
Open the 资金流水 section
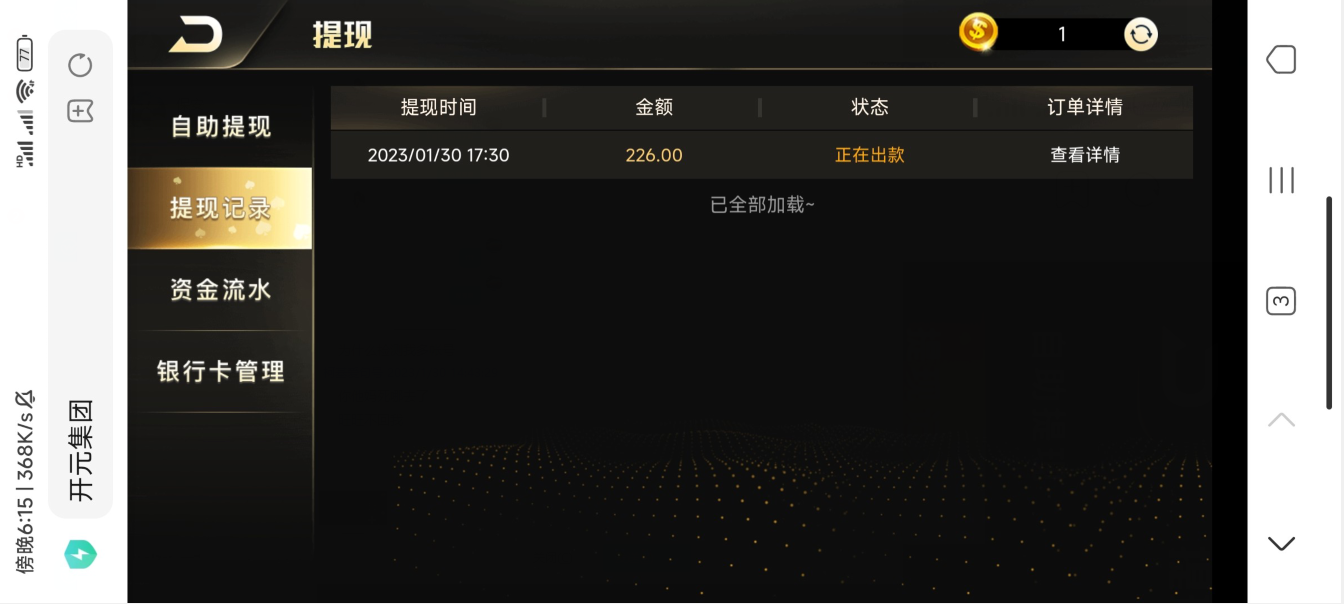point(220,290)
